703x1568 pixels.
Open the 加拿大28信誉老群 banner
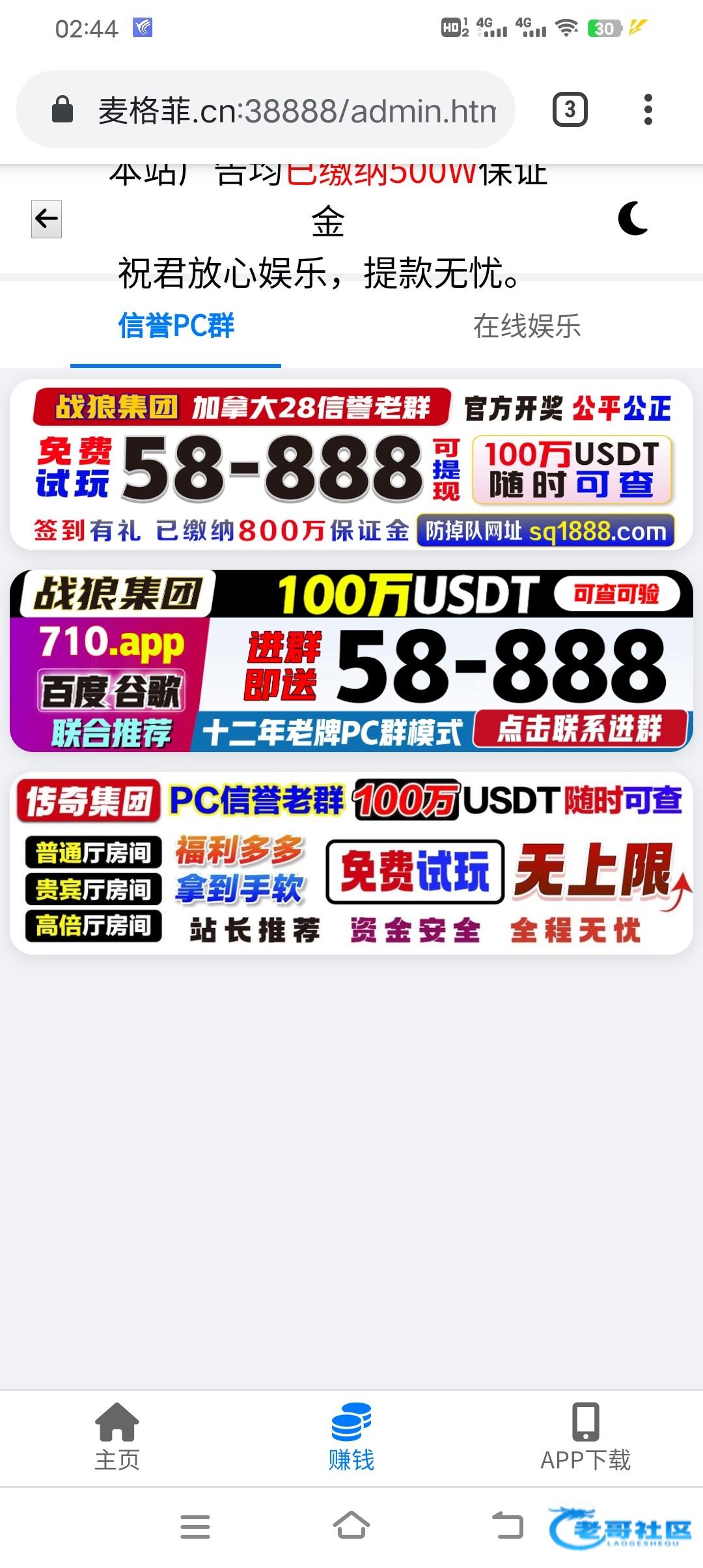click(351, 465)
